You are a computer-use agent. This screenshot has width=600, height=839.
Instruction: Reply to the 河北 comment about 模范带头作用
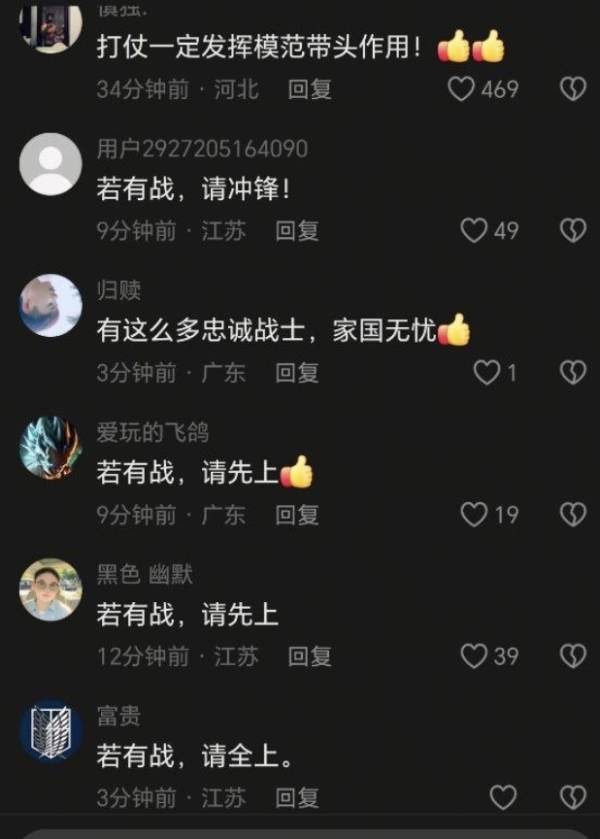click(310, 89)
